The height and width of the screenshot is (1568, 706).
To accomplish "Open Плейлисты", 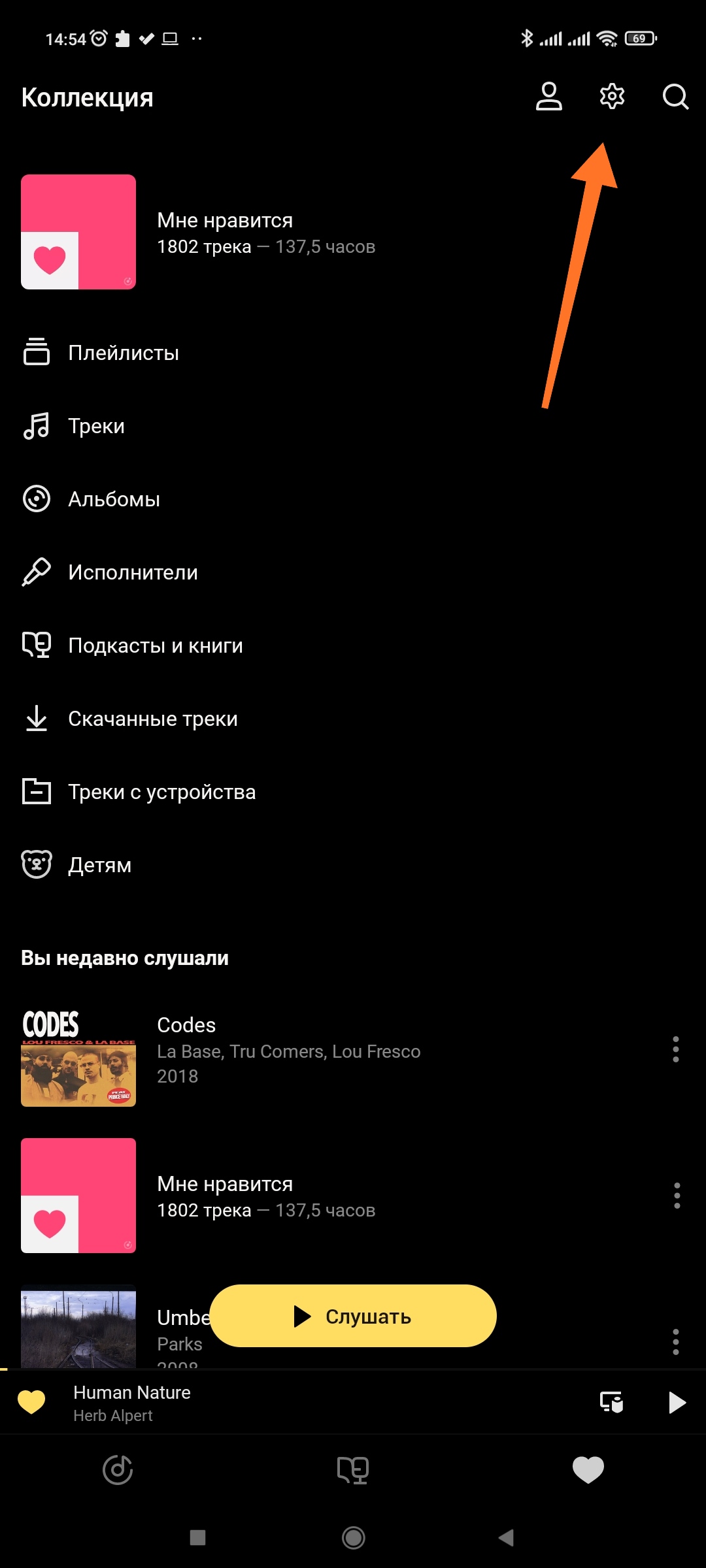I will pos(353,353).
